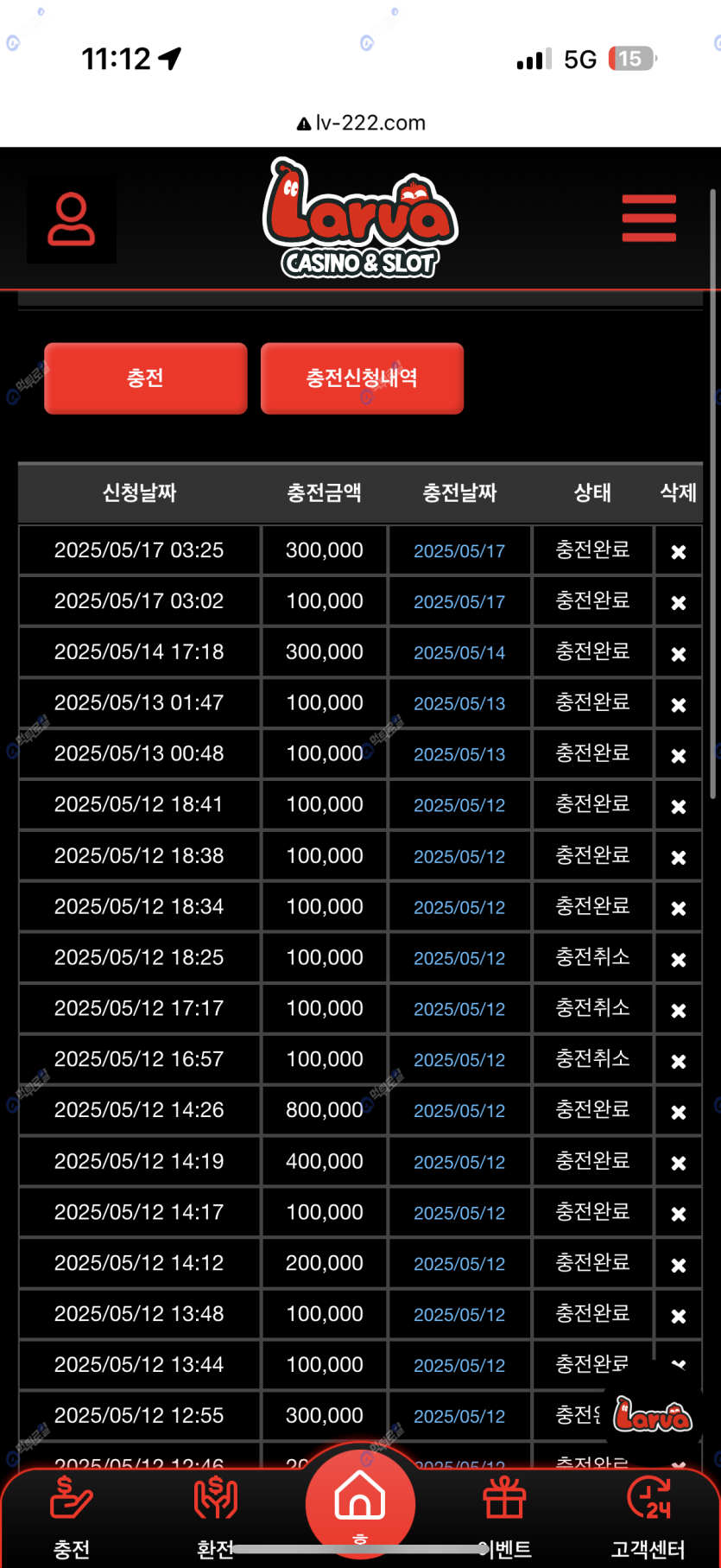Open 고객센터 support tab

[648, 1516]
